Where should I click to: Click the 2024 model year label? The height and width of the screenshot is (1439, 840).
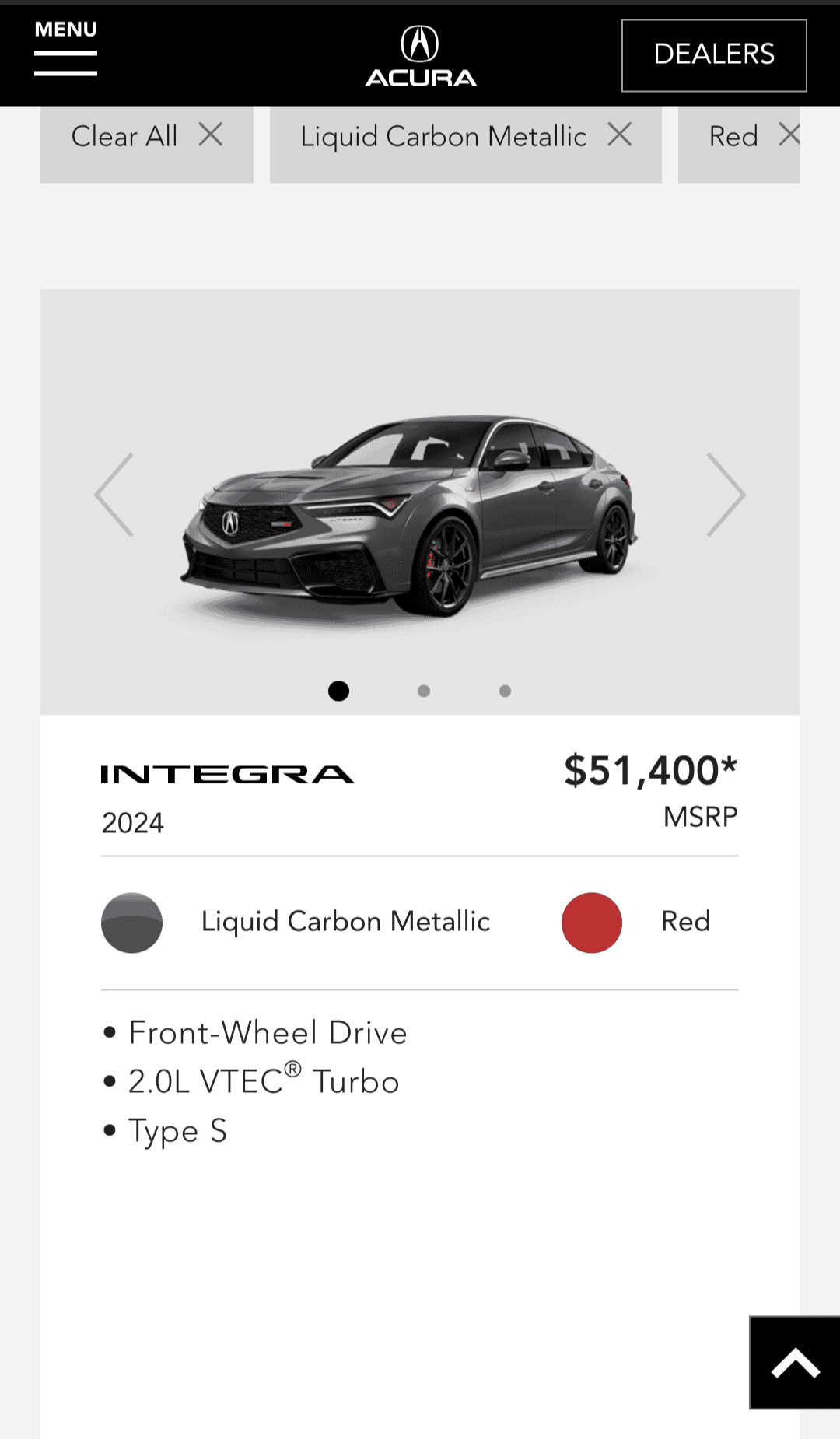point(131,822)
